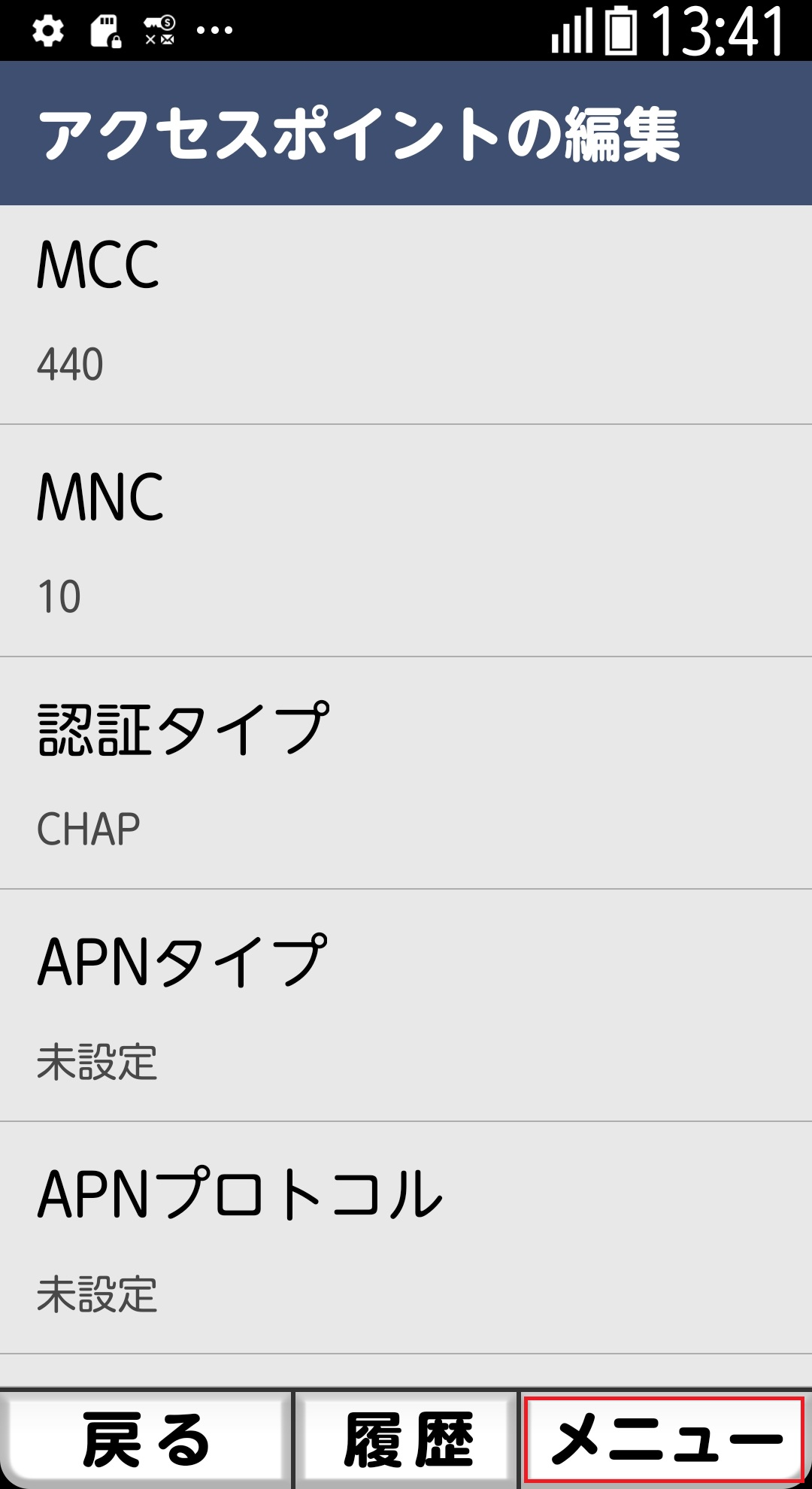812x1489 pixels.
Task: Open the APNタイプ setting entry
Action: pyautogui.click(x=406, y=1000)
